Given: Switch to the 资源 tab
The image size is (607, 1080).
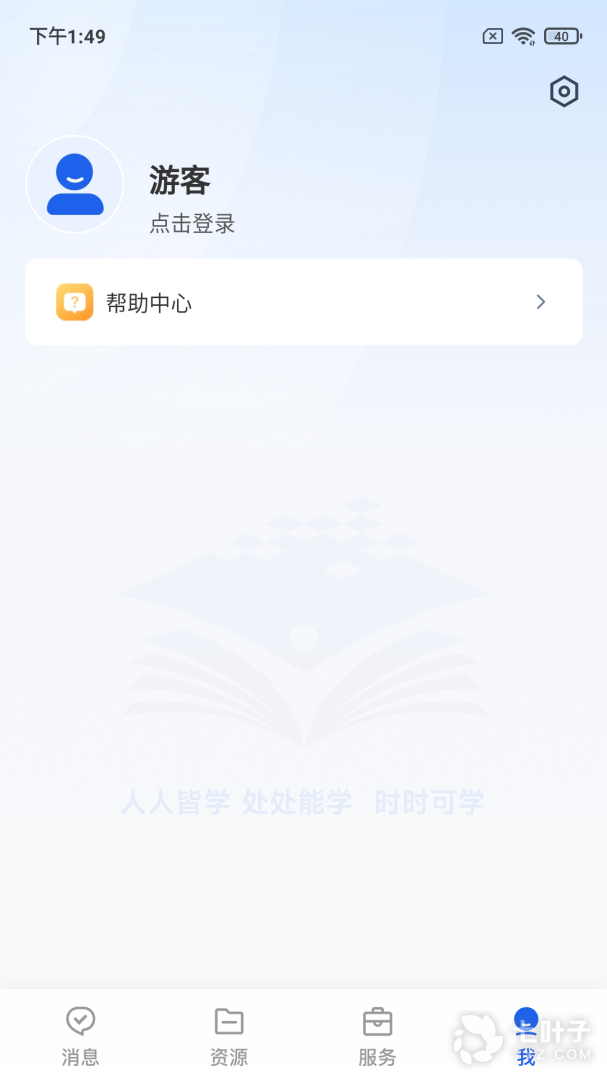Looking at the screenshot, I should (x=229, y=1035).
